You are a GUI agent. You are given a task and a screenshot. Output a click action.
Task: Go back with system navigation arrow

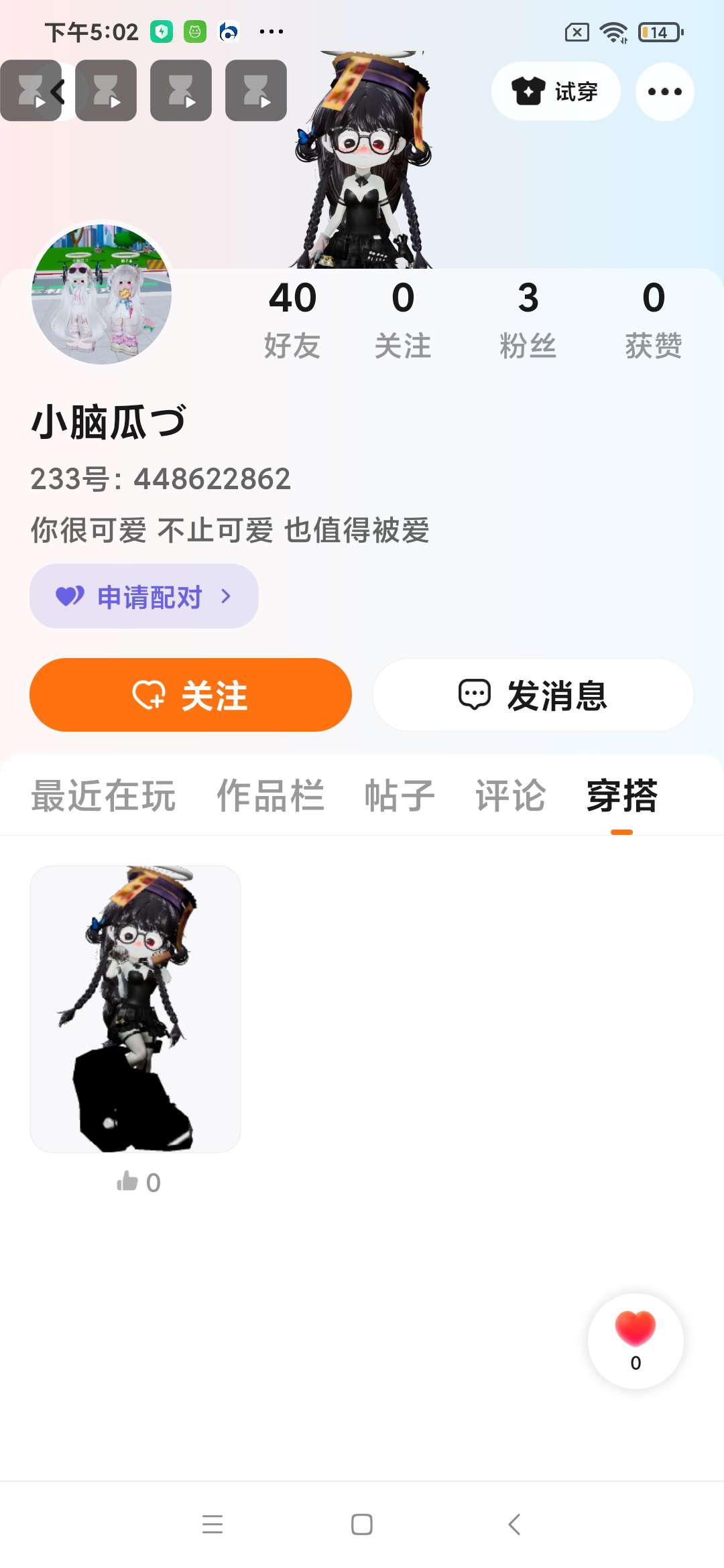[x=514, y=1524]
